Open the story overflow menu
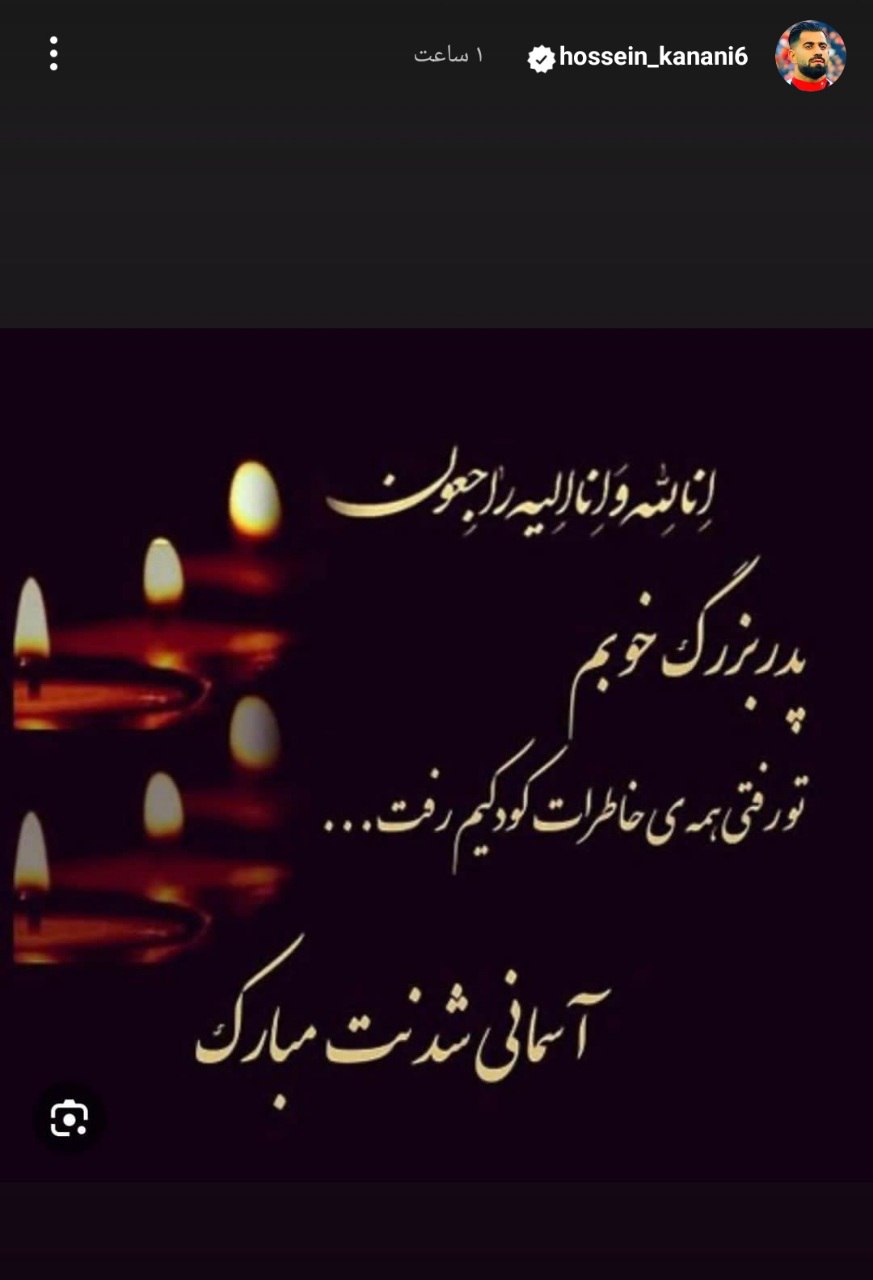Image resolution: width=873 pixels, height=1280 pixels. [53, 54]
